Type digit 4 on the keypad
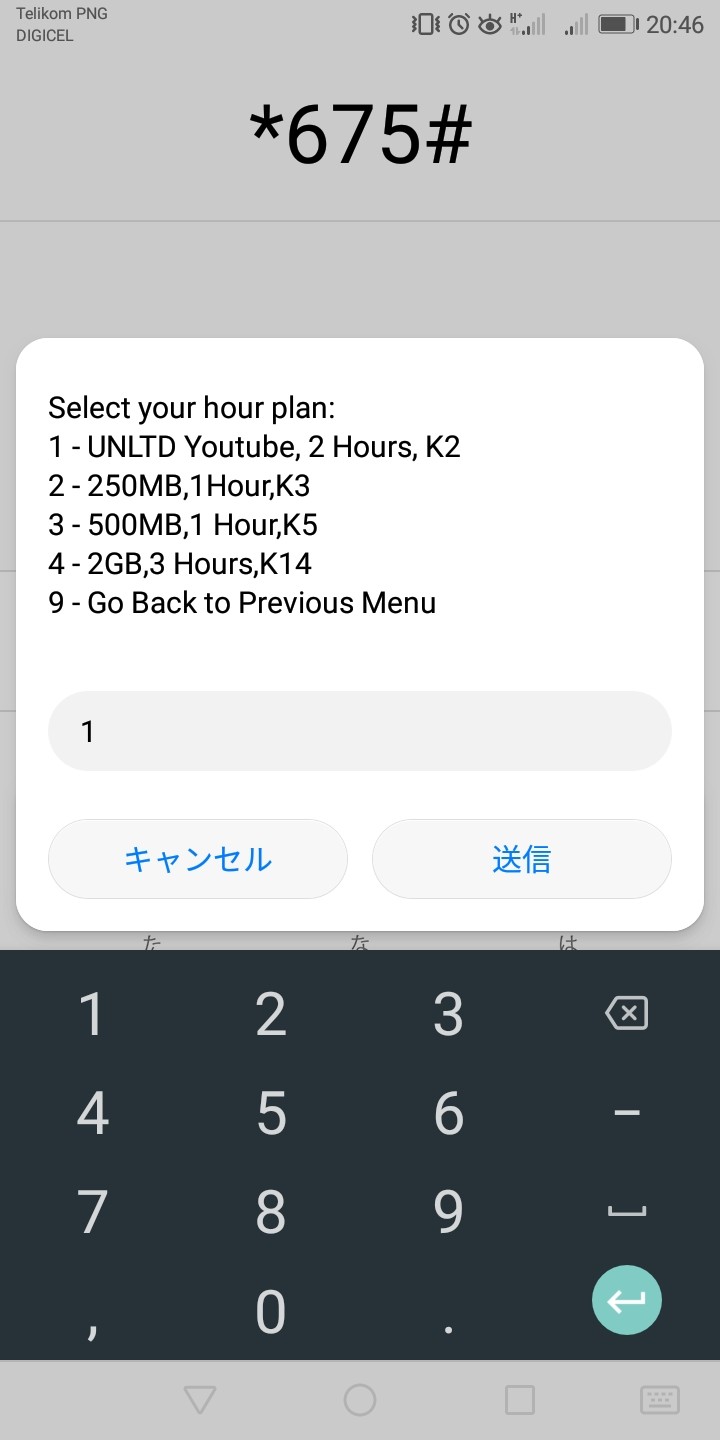 tap(93, 1113)
